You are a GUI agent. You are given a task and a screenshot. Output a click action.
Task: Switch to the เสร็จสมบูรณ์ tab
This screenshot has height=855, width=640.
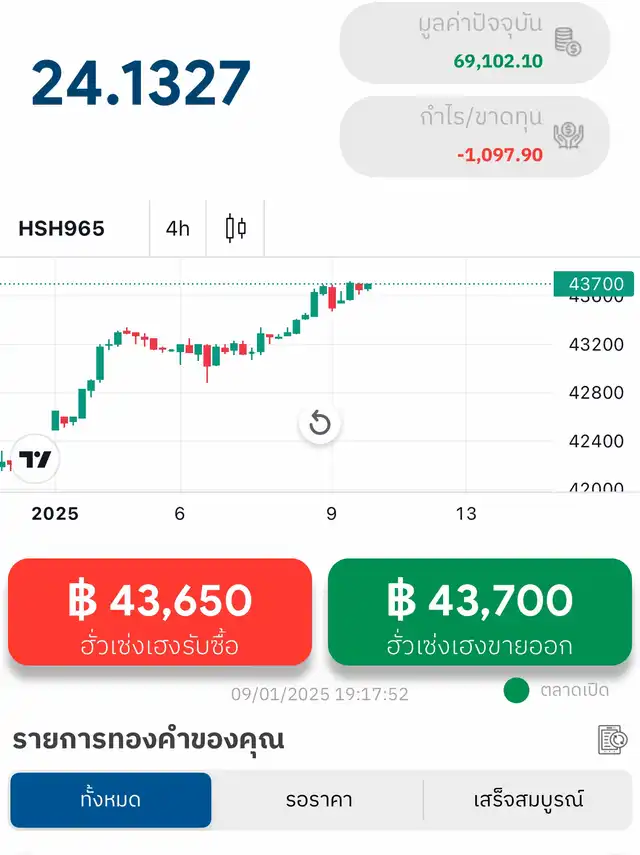pyautogui.click(x=528, y=800)
